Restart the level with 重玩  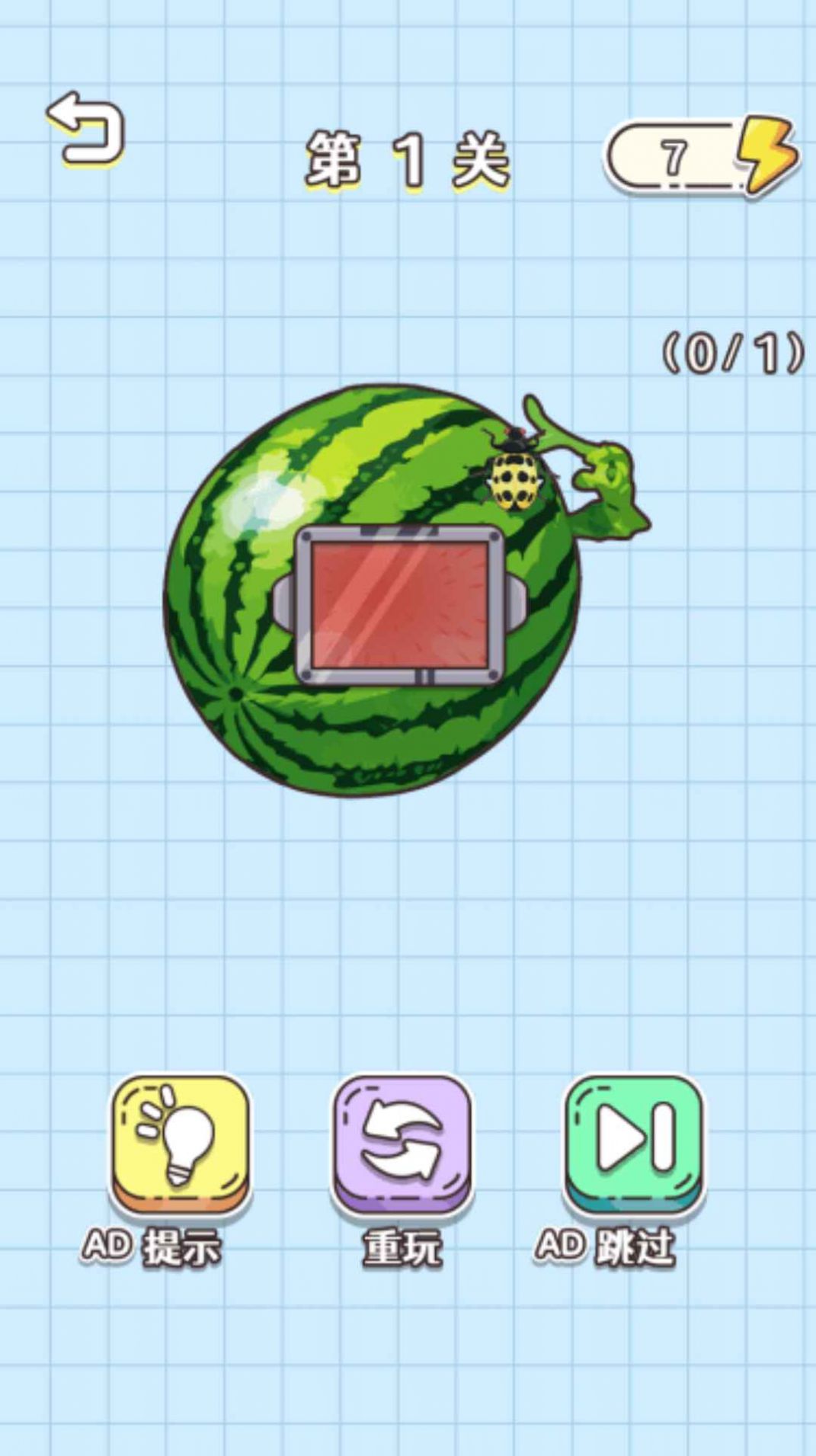402,1144
